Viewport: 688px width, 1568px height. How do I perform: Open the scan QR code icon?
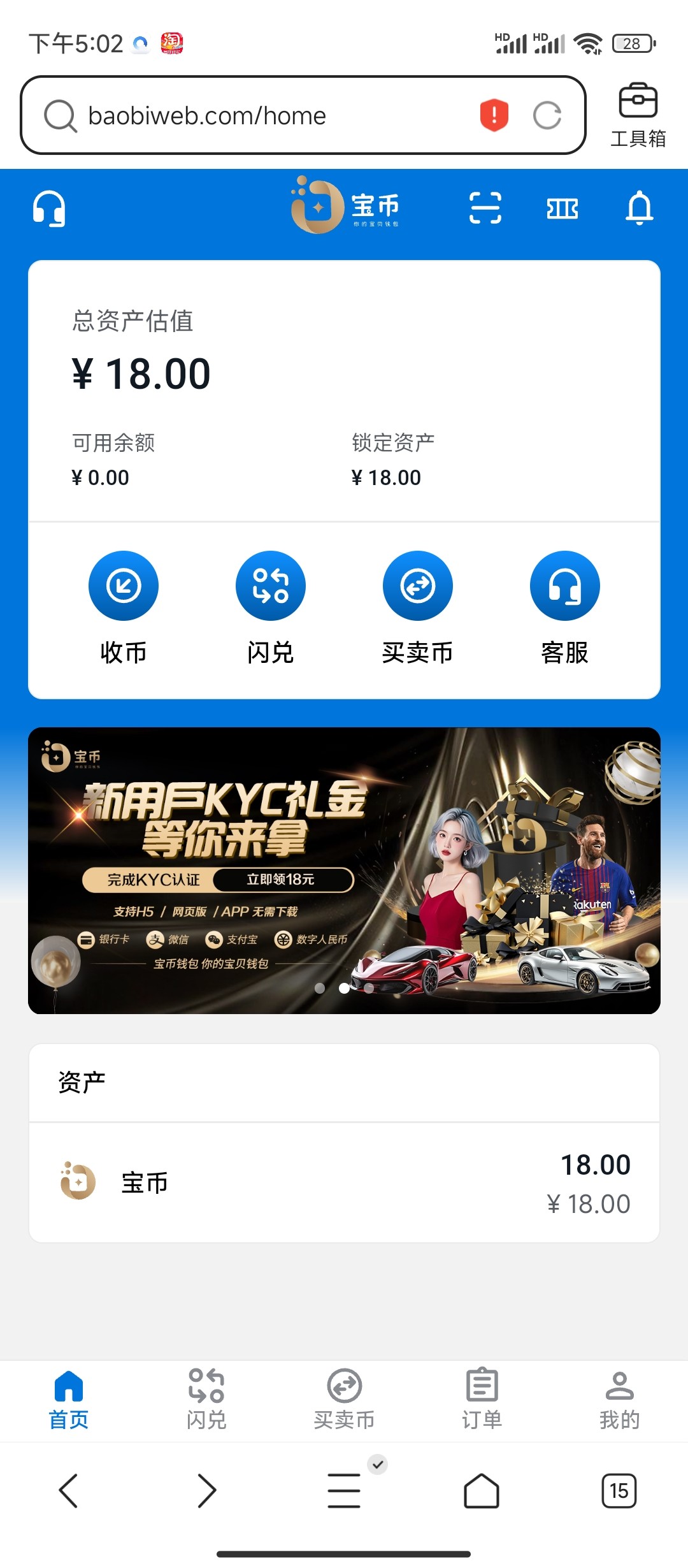point(485,208)
